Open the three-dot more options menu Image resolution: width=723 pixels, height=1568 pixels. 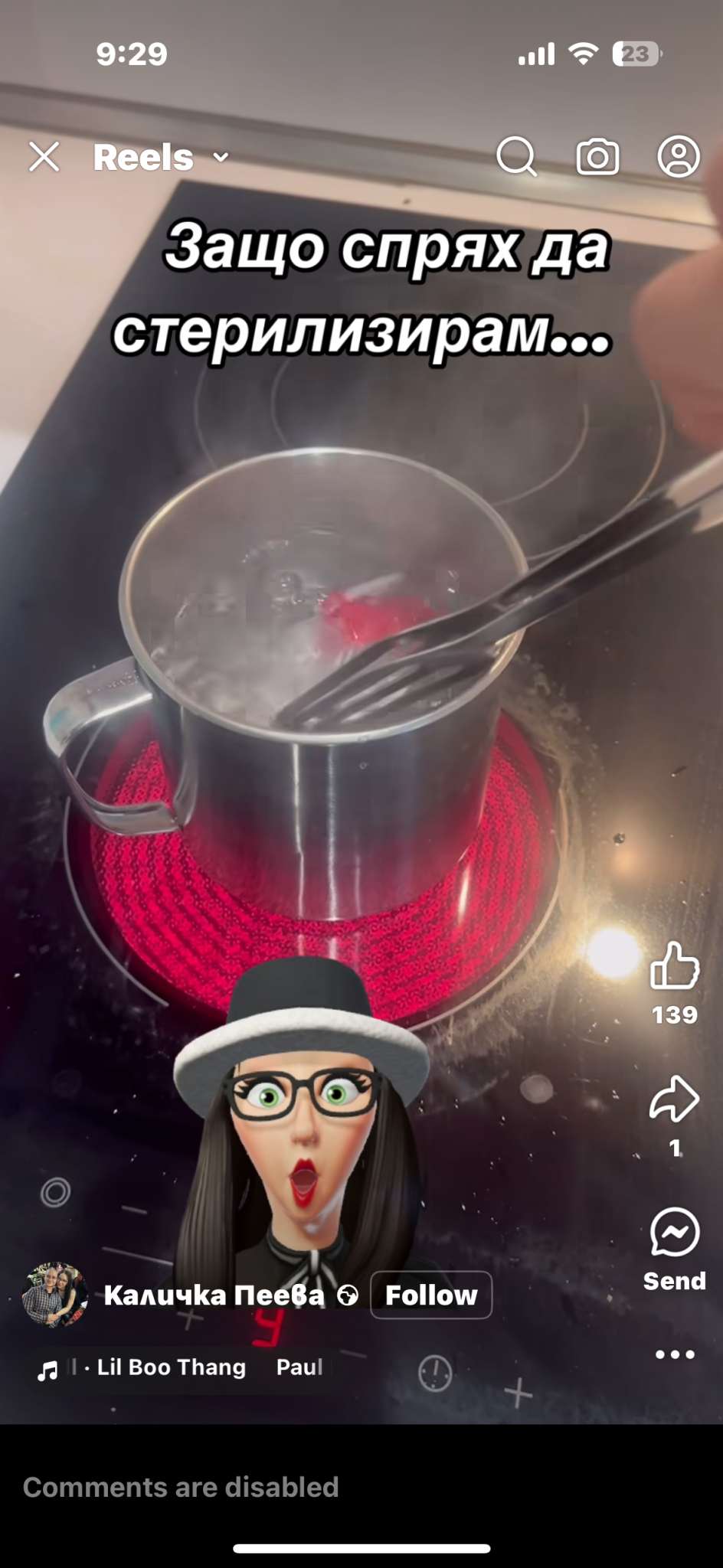tap(675, 1354)
